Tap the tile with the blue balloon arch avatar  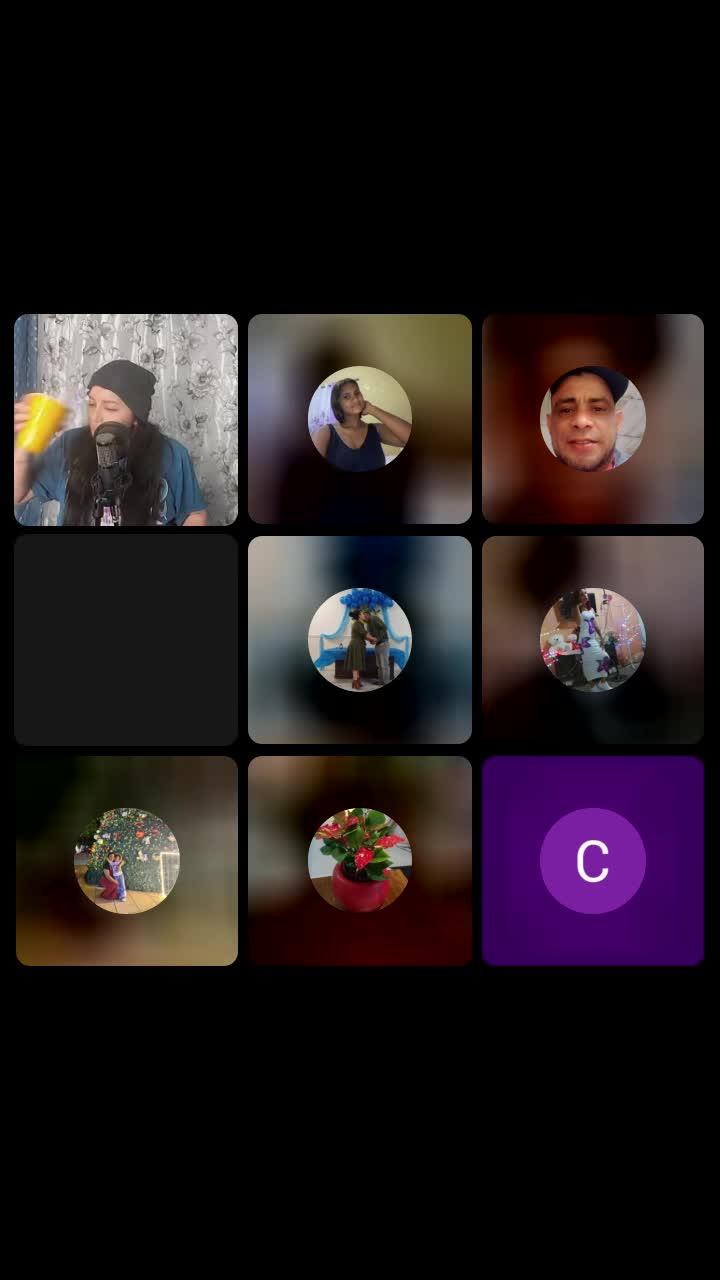(x=360, y=640)
